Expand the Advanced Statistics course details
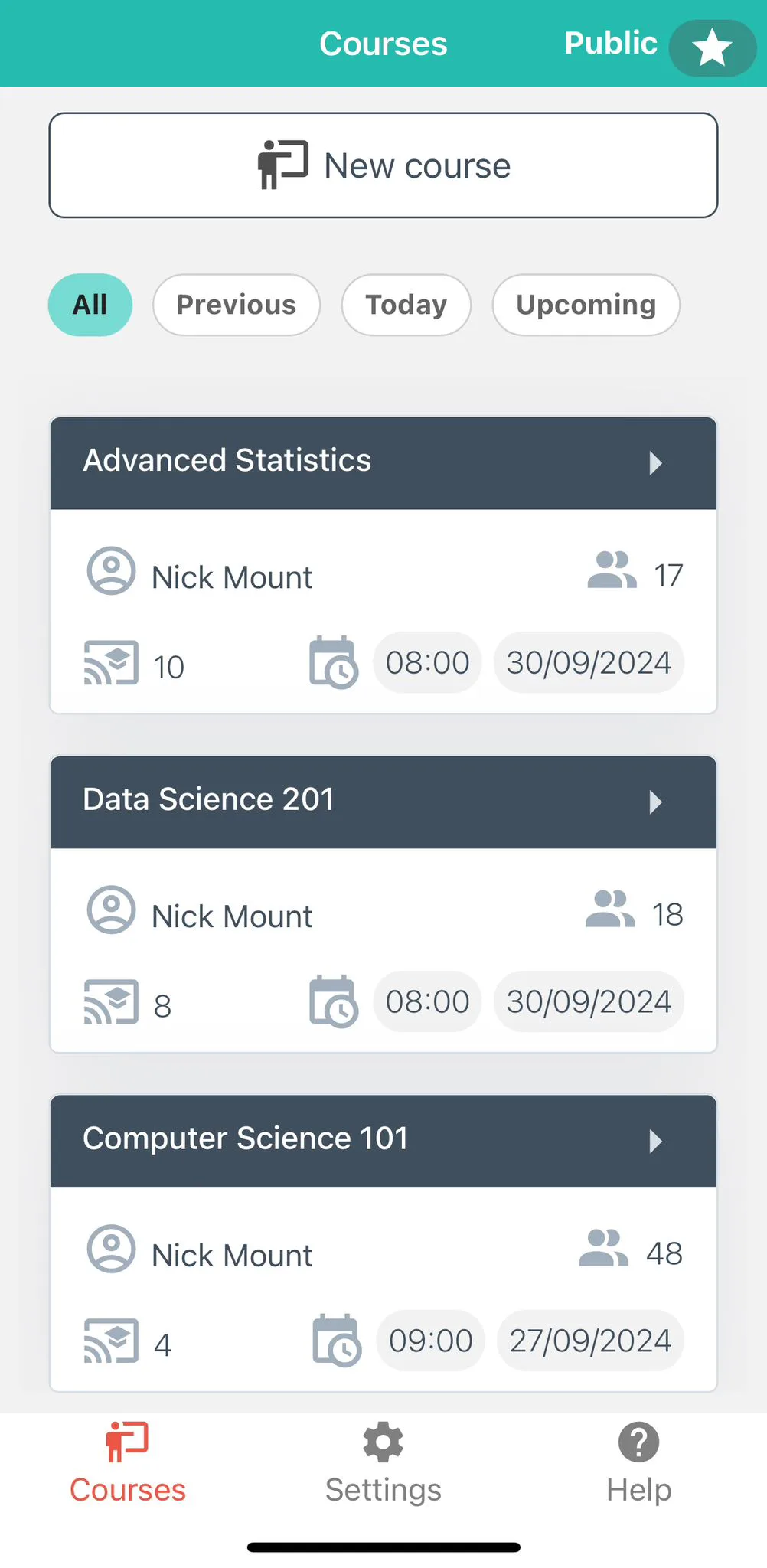Image resolution: width=767 pixels, height=1568 pixels. pyautogui.click(x=655, y=462)
